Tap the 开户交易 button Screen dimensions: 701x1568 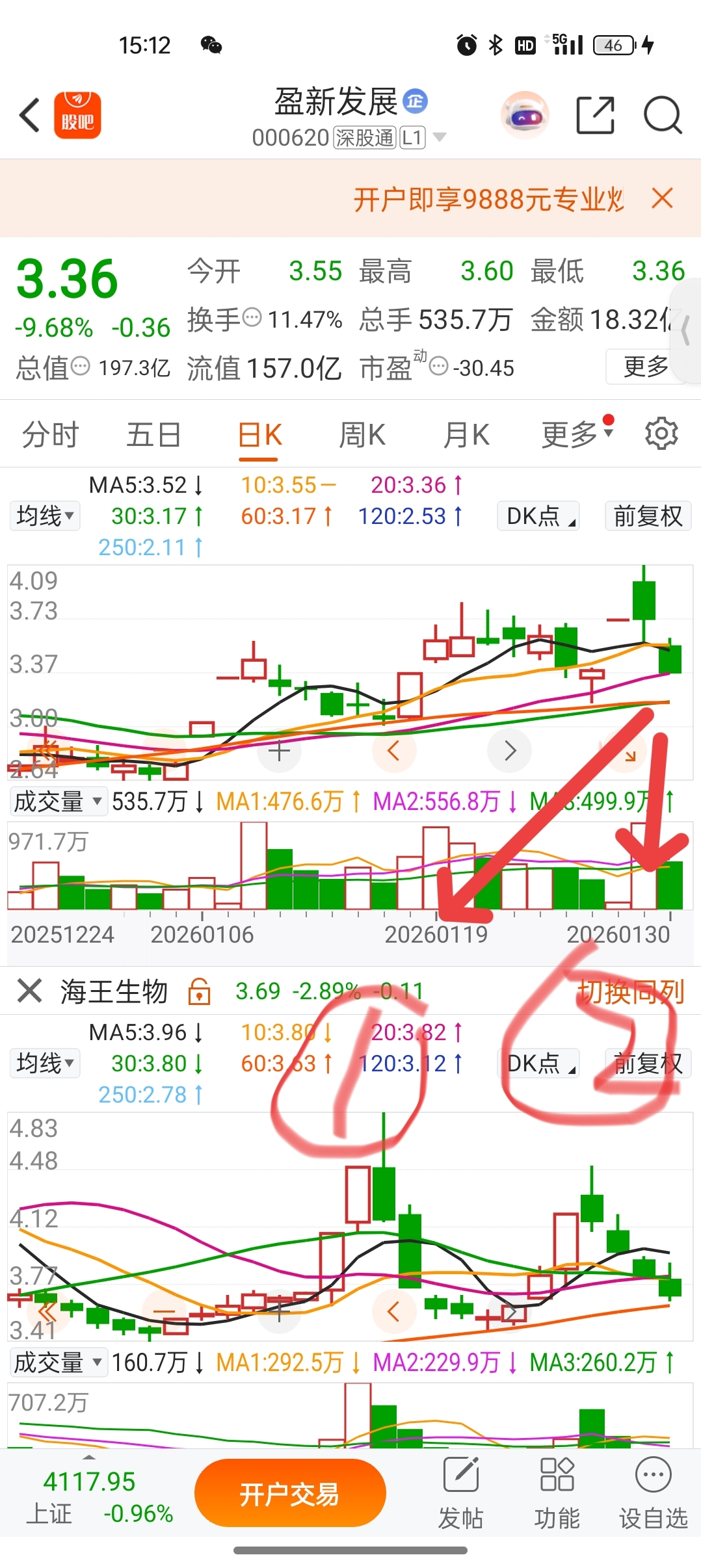pos(290,1493)
